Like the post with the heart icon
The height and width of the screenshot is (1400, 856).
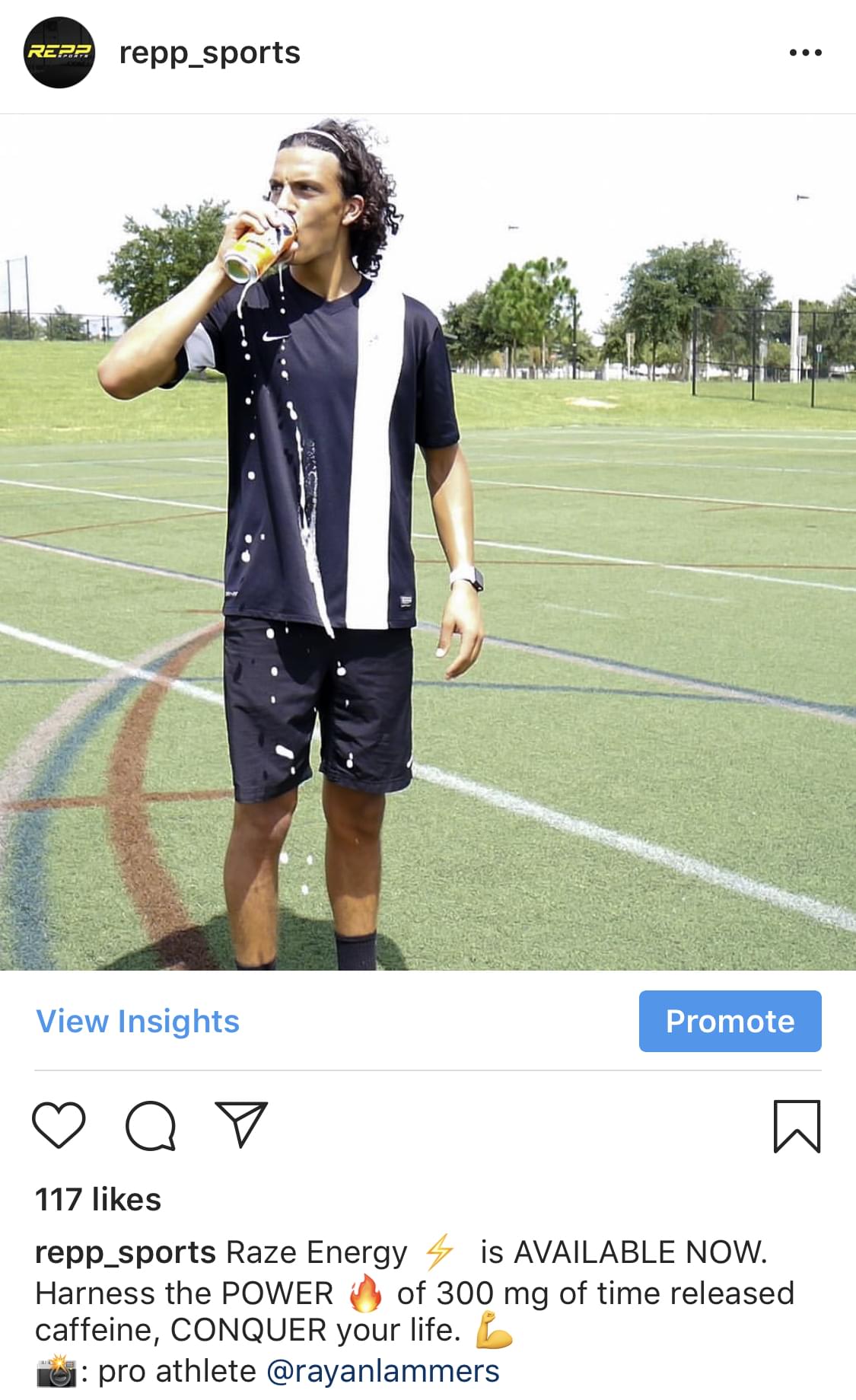(x=59, y=1124)
